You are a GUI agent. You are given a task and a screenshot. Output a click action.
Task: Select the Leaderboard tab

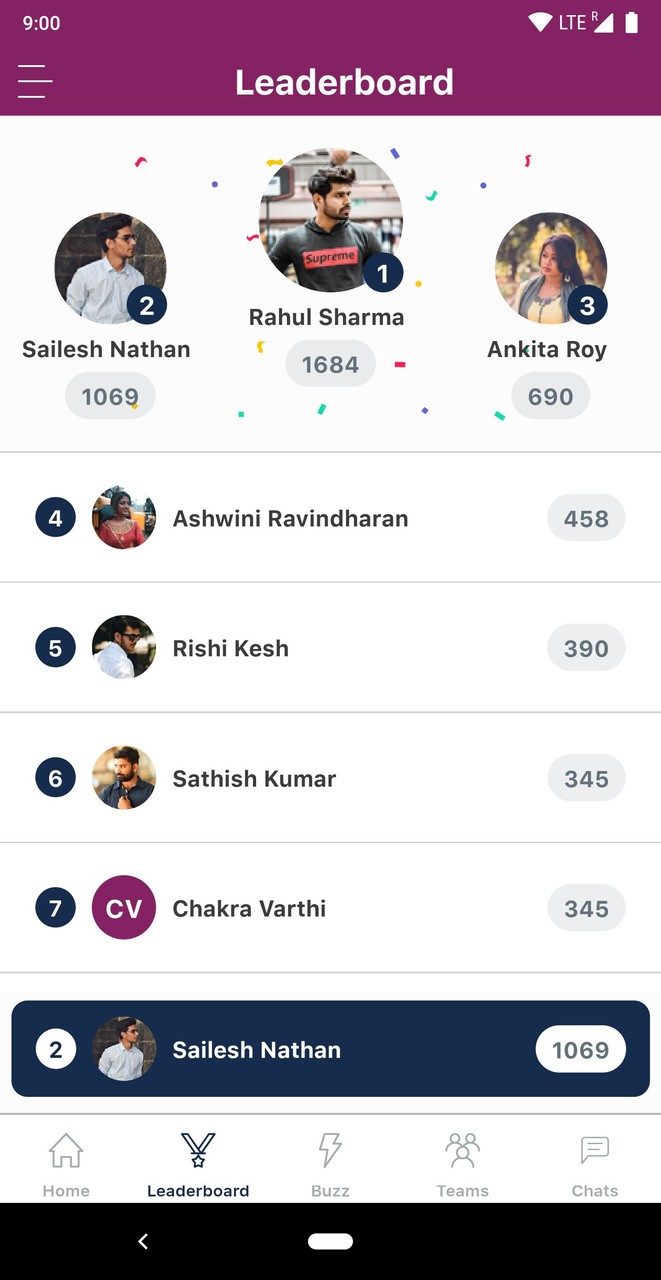point(198,1163)
